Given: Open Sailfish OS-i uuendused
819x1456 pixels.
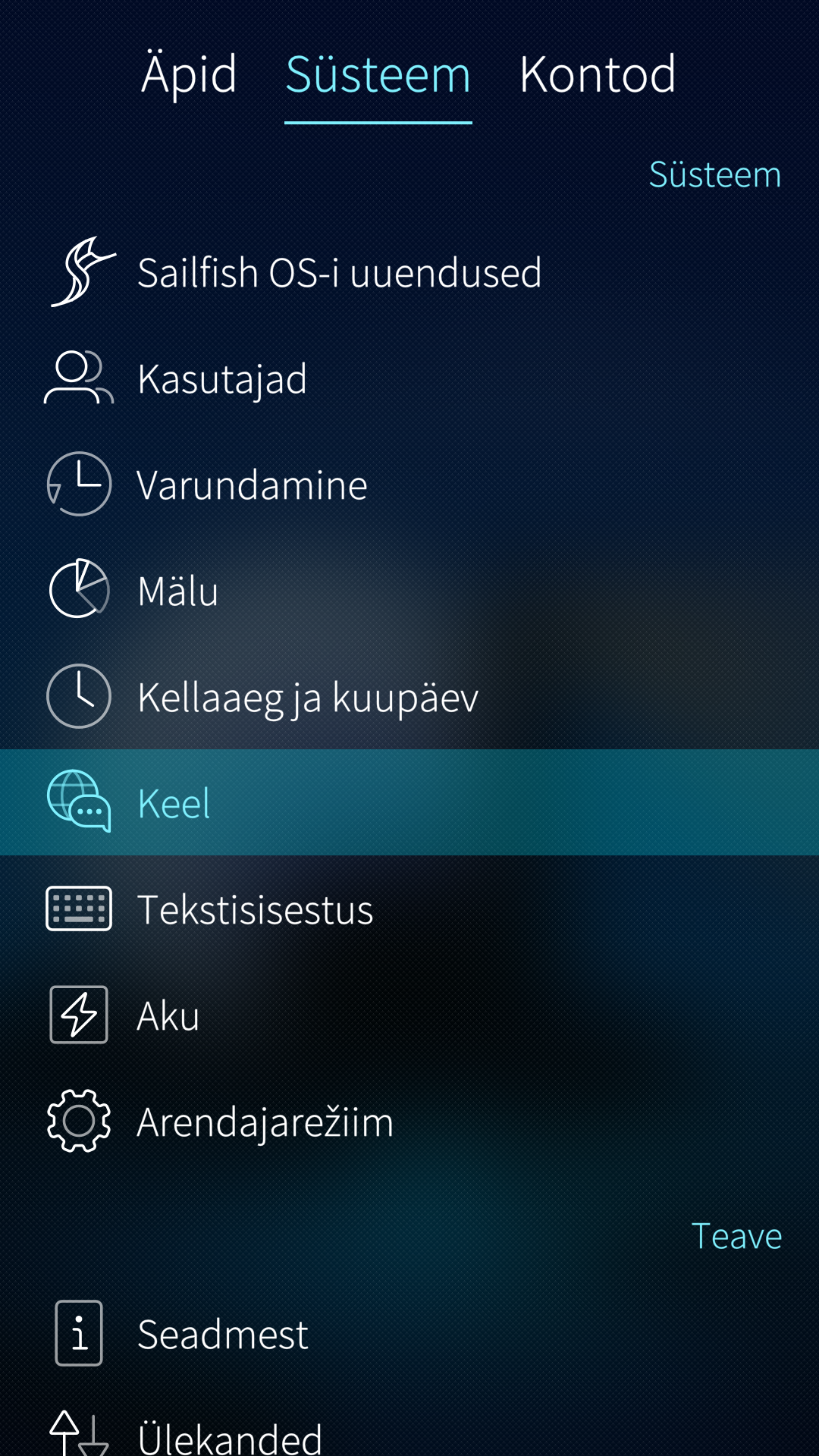Looking at the screenshot, I should 338,272.
